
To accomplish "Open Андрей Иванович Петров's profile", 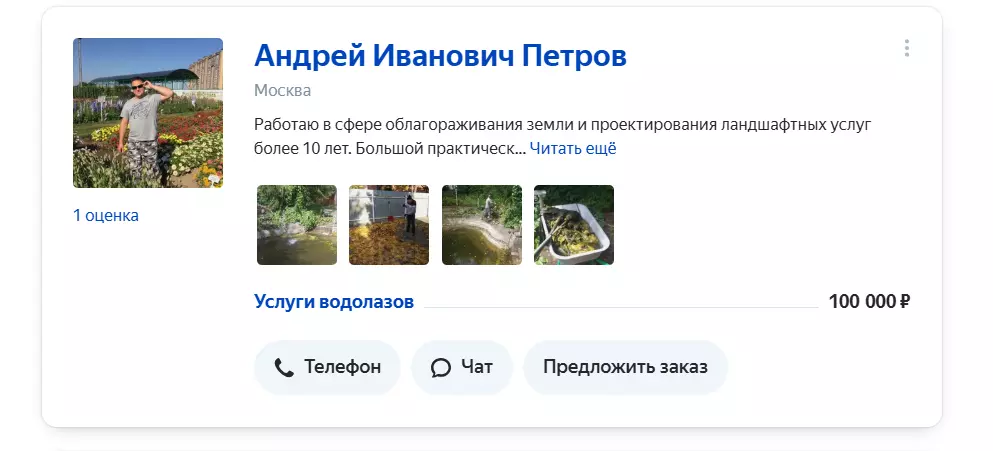I will pos(440,56).
